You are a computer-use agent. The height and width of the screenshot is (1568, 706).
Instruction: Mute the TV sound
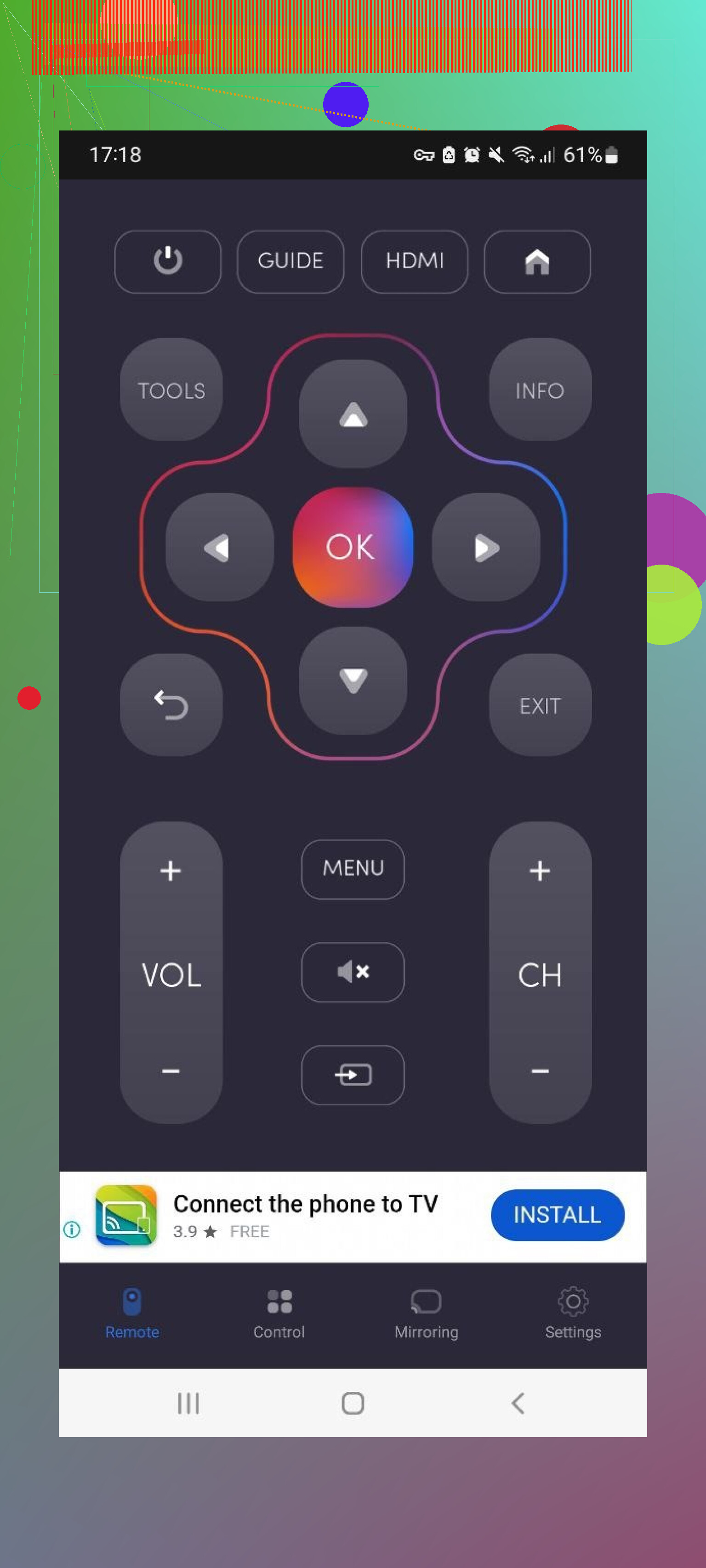353,972
